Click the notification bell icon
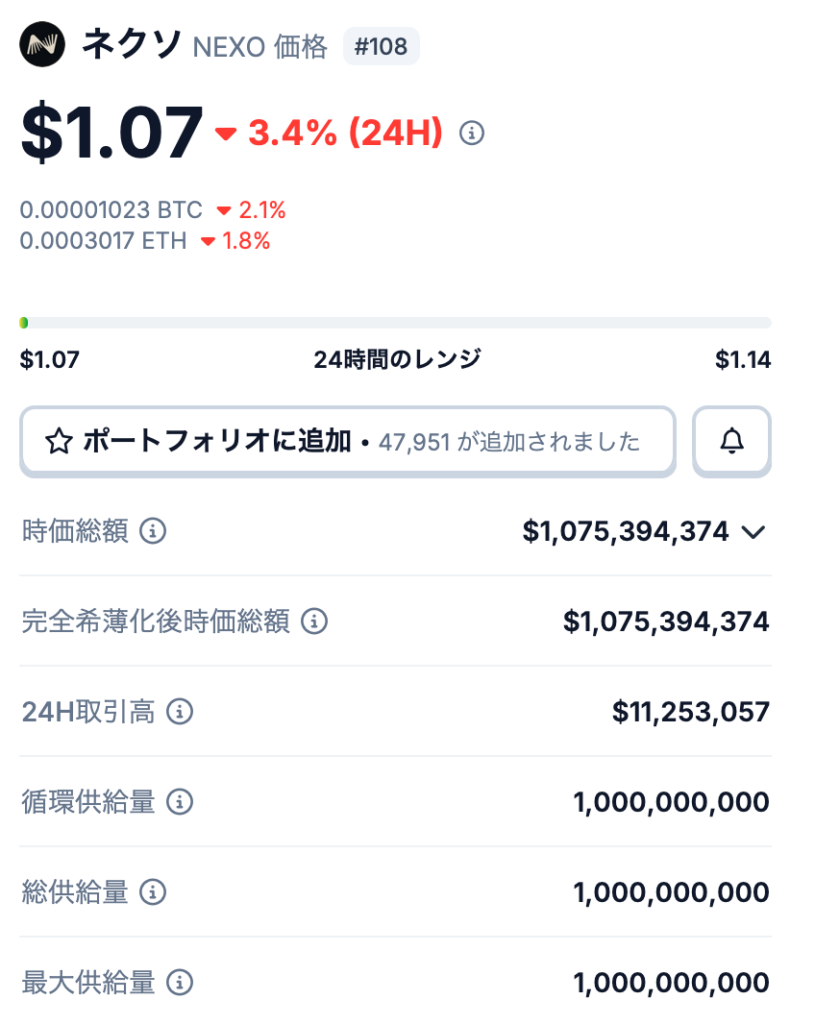 coord(731,441)
